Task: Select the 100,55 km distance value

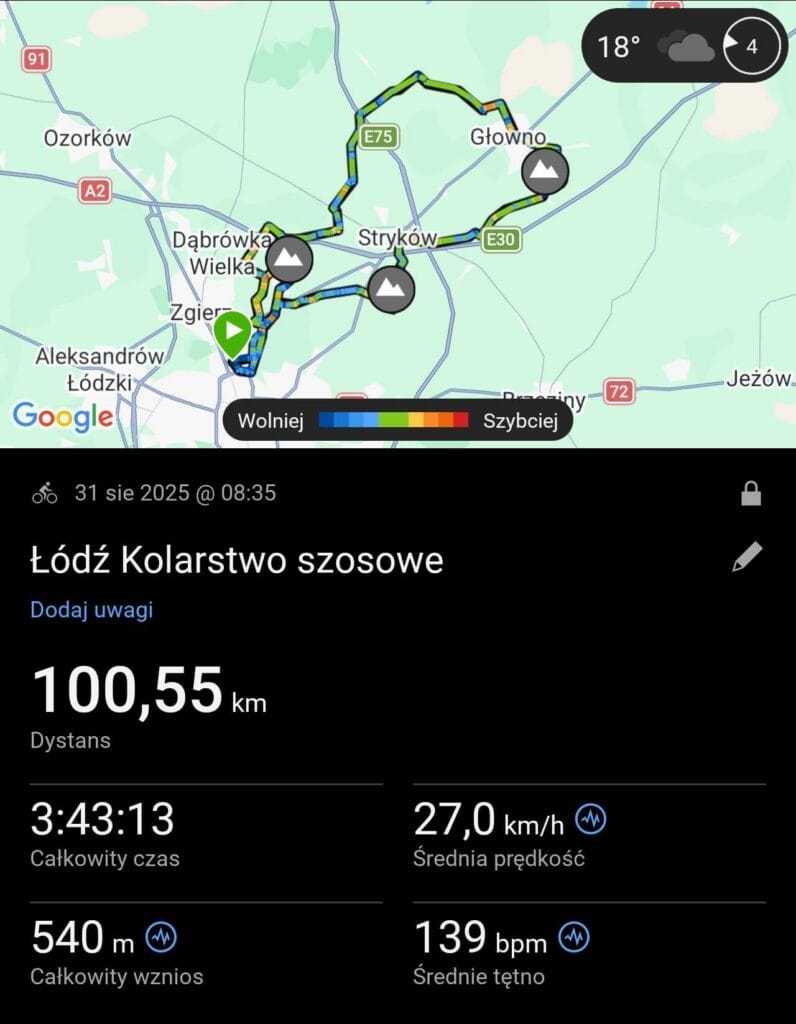Action: coord(128,688)
